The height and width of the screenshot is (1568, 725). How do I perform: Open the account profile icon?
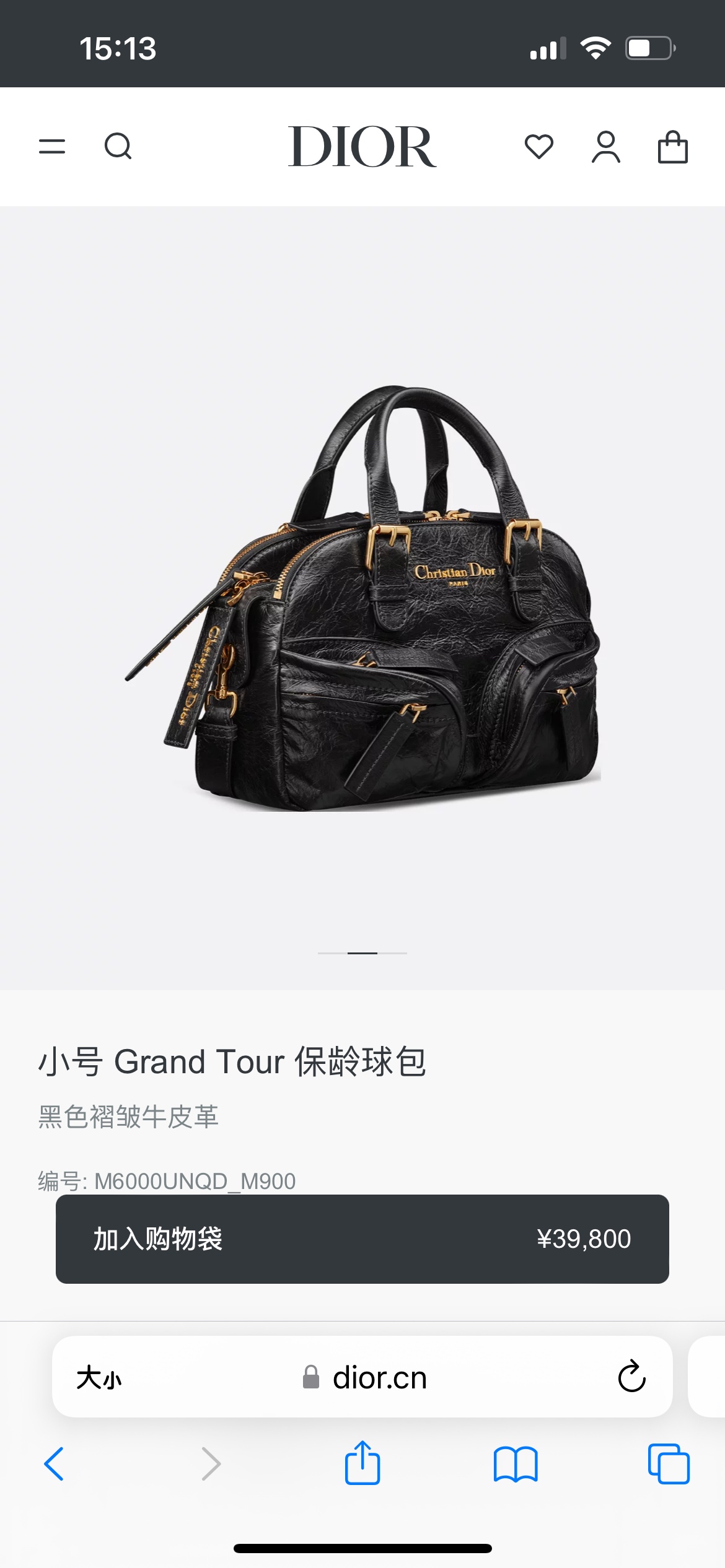(605, 147)
